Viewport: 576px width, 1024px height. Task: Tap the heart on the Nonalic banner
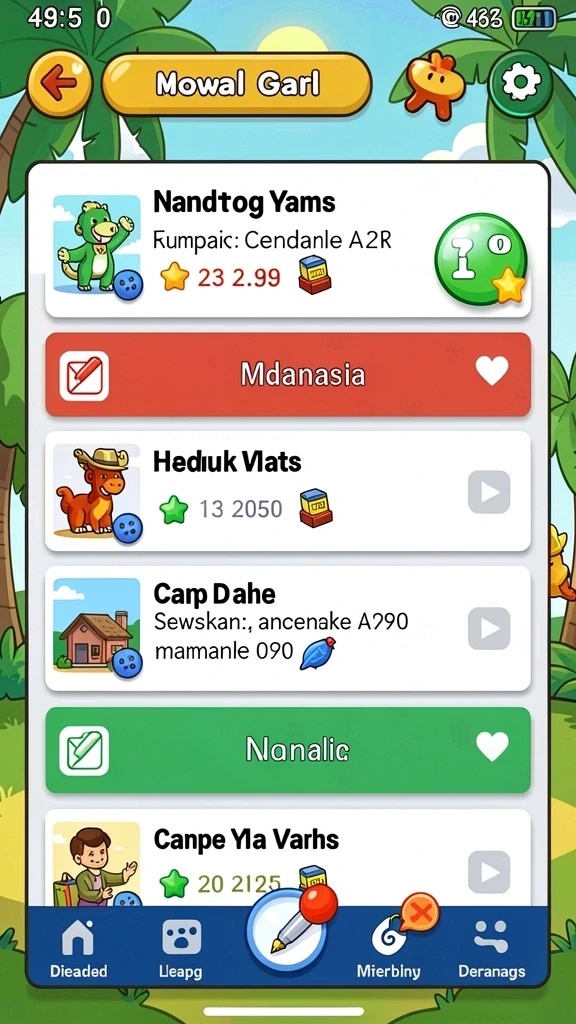click(492, 746)
